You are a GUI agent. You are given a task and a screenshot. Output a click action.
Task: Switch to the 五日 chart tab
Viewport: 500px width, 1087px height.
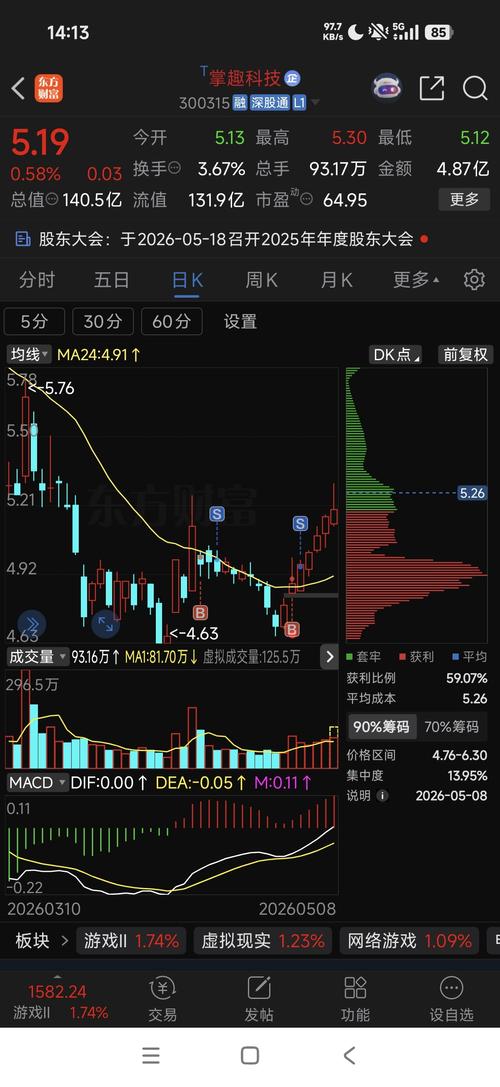pyautogui.click(x=112, y=280)
